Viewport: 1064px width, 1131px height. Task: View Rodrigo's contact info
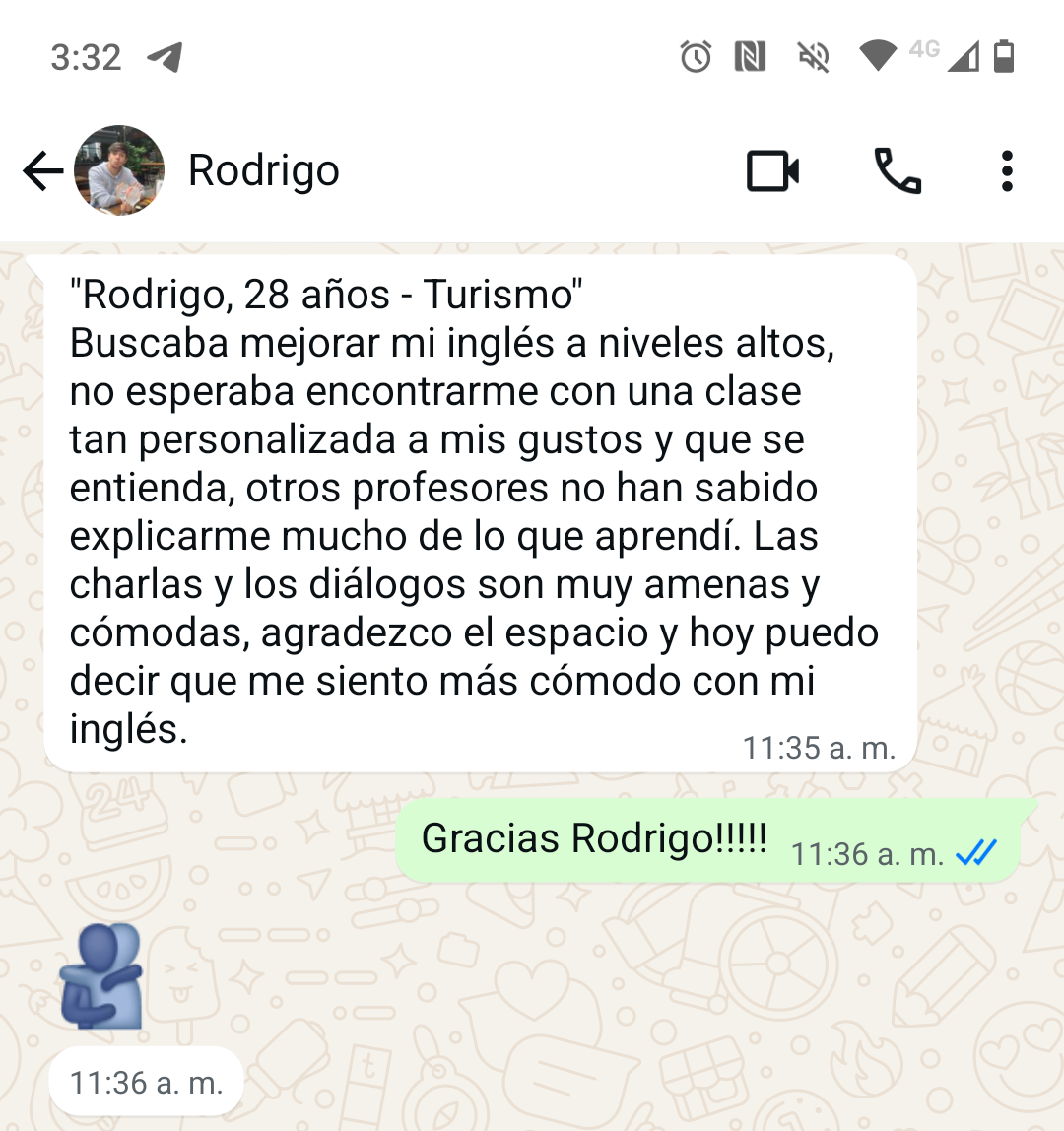pos(264,170)
